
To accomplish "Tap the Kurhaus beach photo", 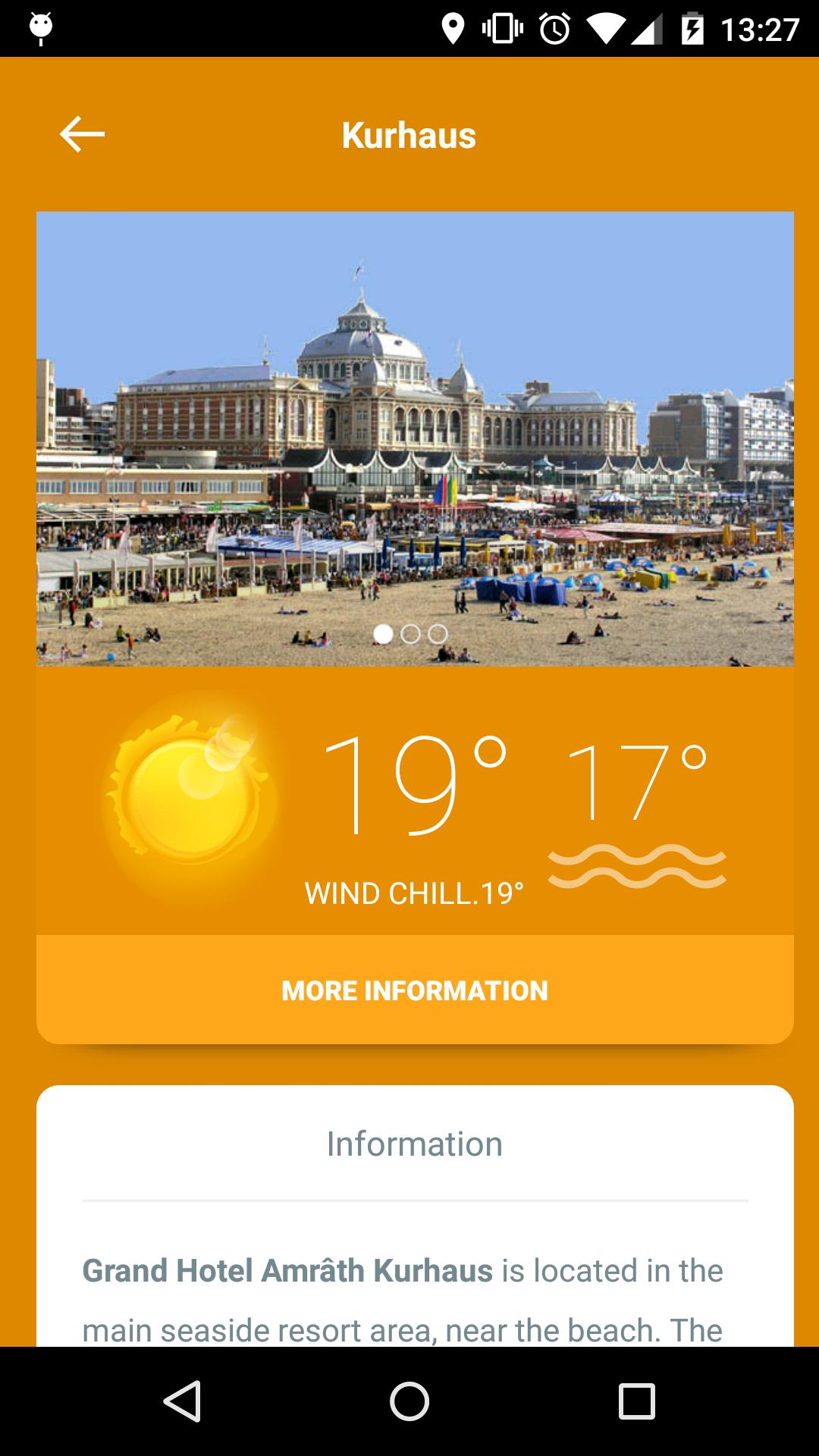I will click(409, 438).
